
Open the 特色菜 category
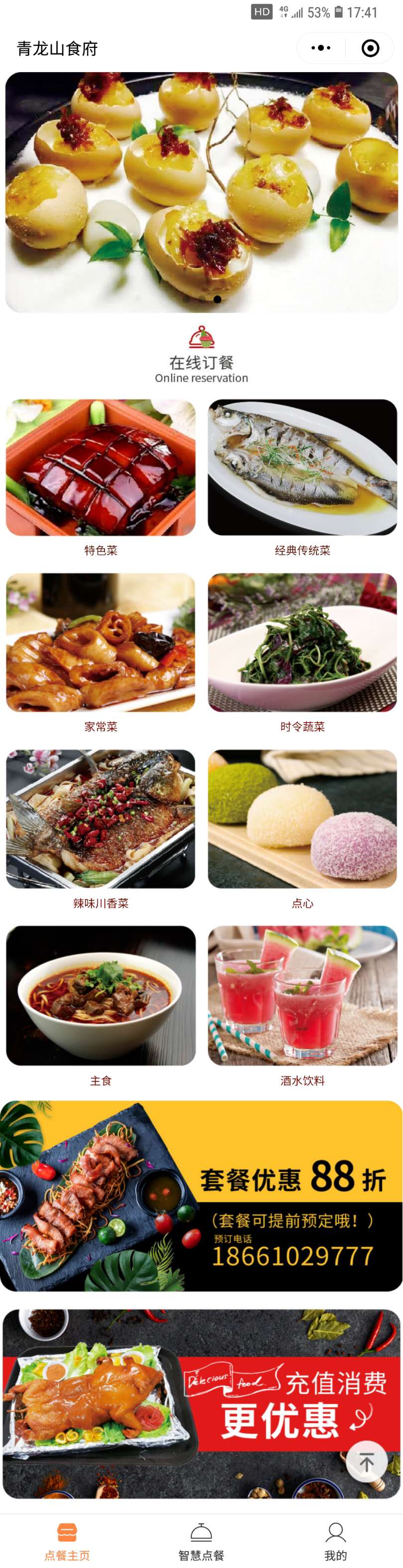[101, 468]
